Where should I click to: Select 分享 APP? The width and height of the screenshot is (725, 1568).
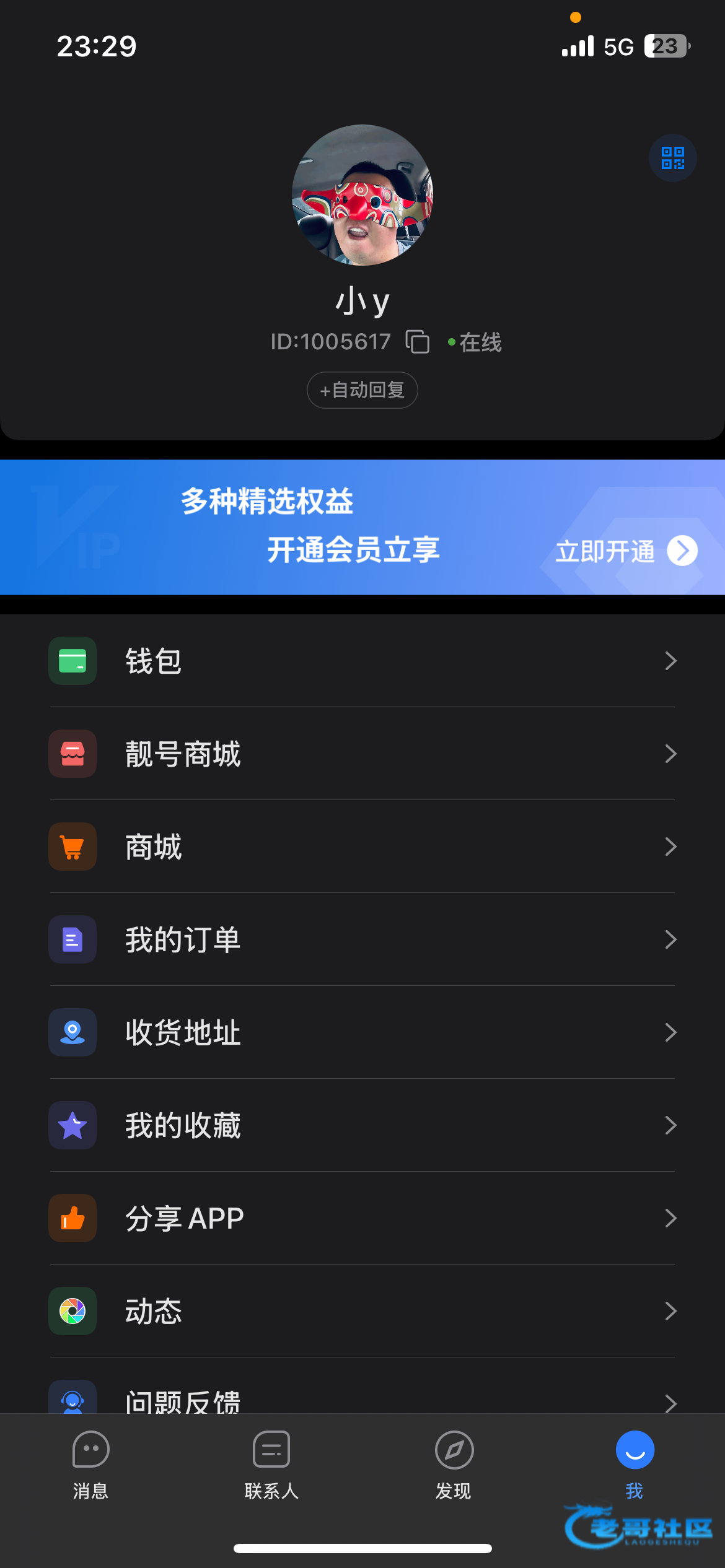[362, 1218]
